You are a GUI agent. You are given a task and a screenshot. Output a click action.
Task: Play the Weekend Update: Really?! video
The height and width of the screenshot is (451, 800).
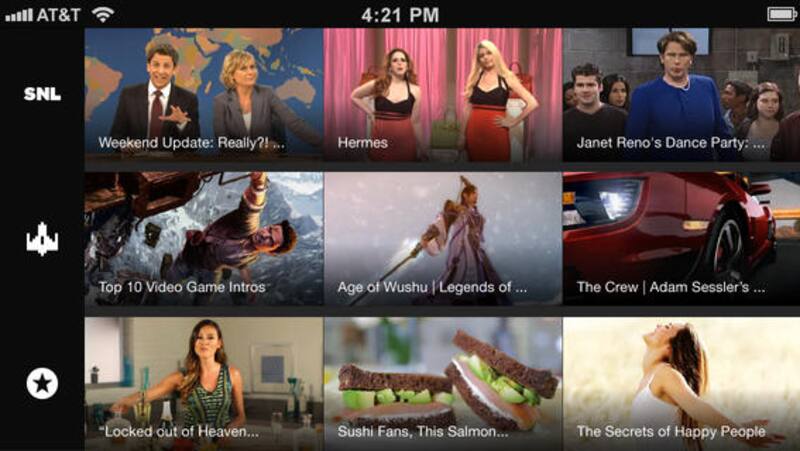204,95
